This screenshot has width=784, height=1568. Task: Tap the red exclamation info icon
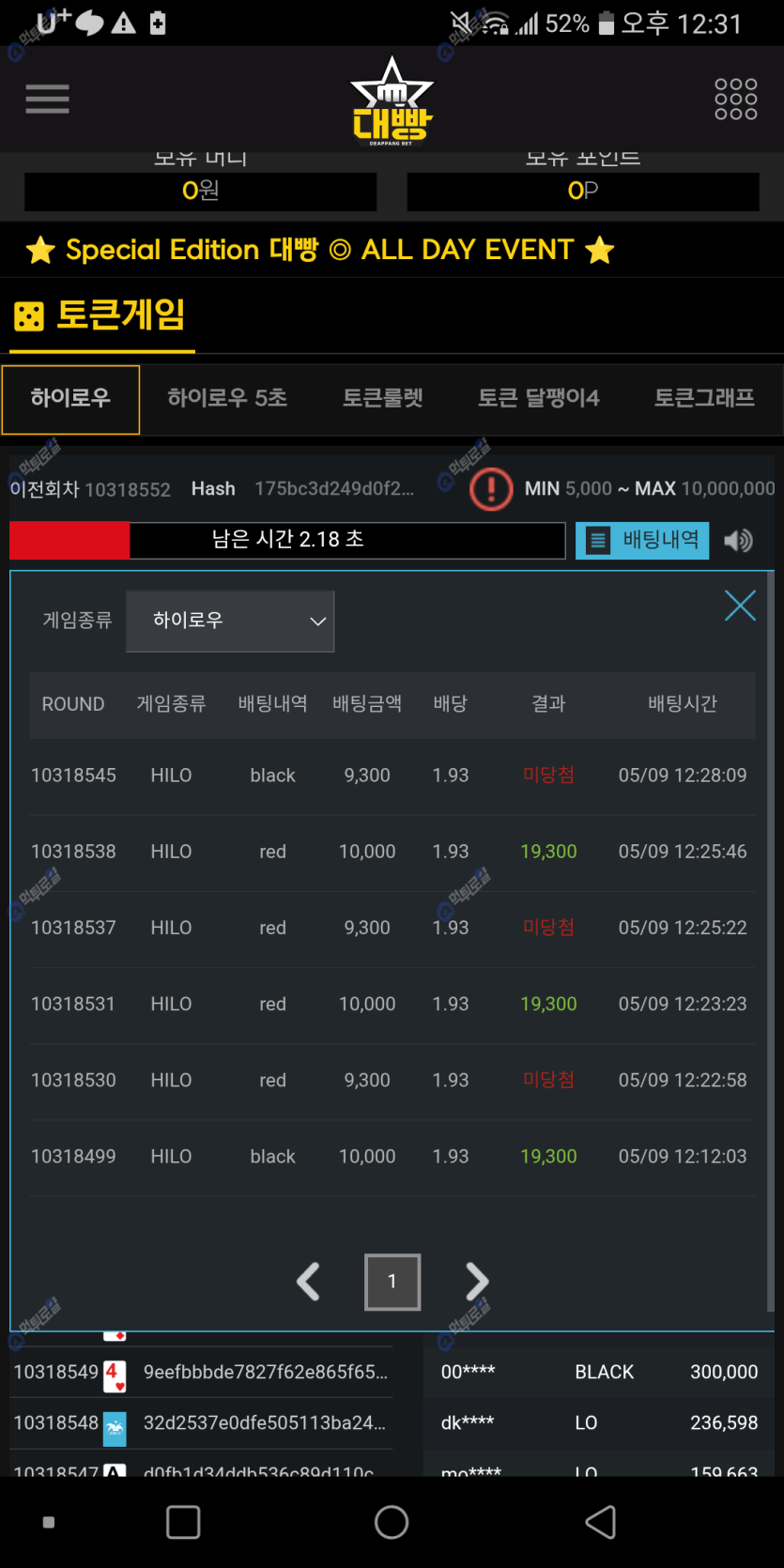coord(491,489)
